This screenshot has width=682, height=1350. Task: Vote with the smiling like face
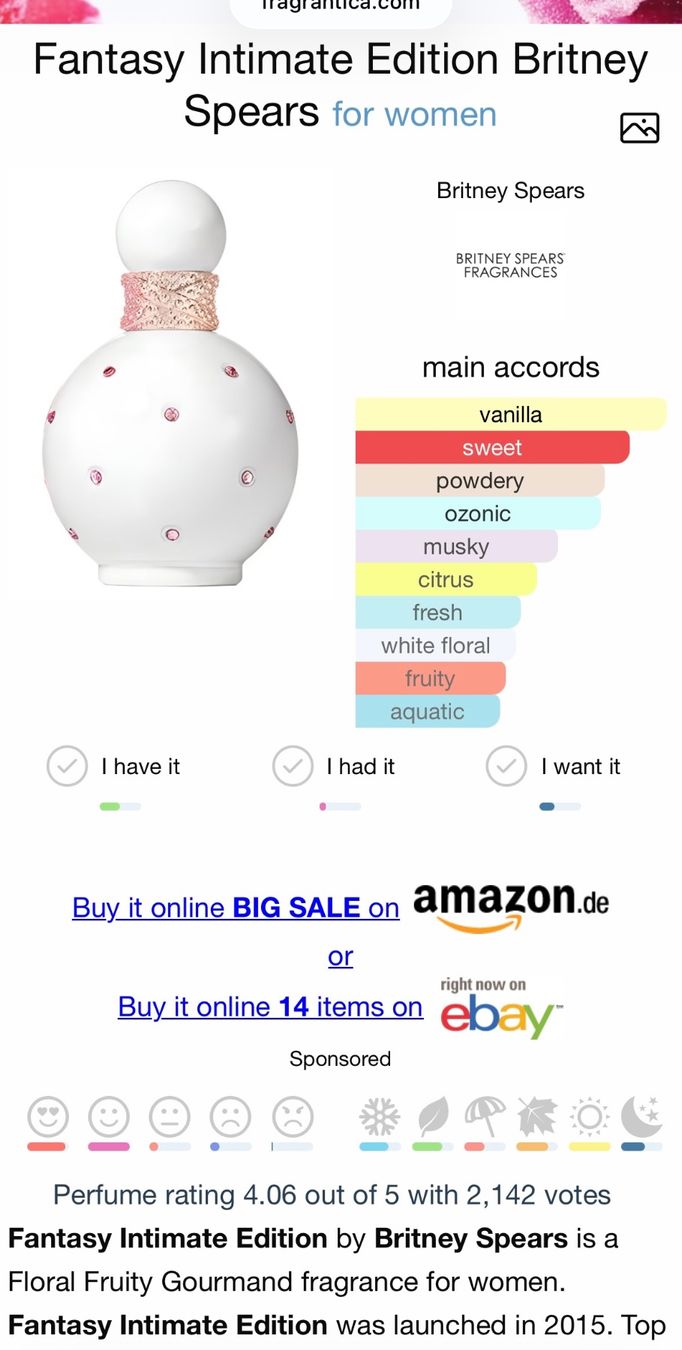tap(109, 1116)
